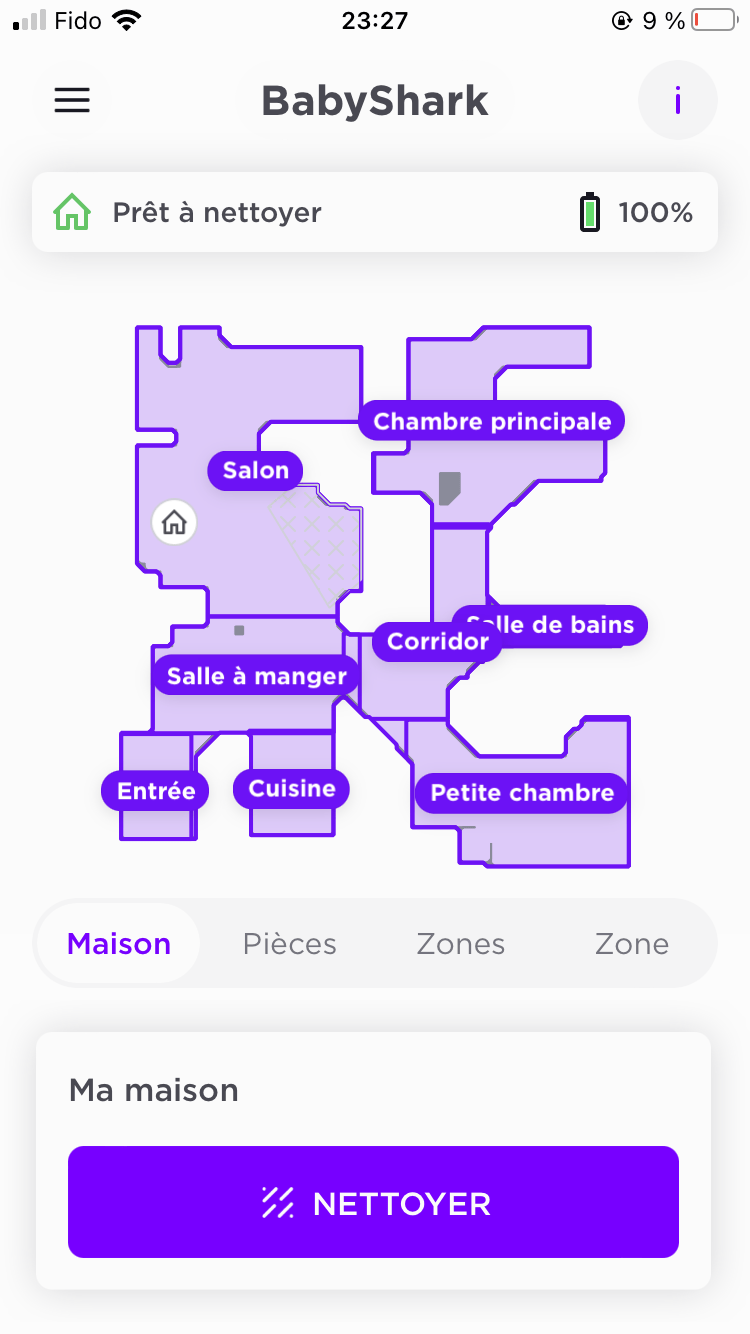Tap the BabyShark robot name
Viewport: 750px width, 1334px height.
click(375, 101)
